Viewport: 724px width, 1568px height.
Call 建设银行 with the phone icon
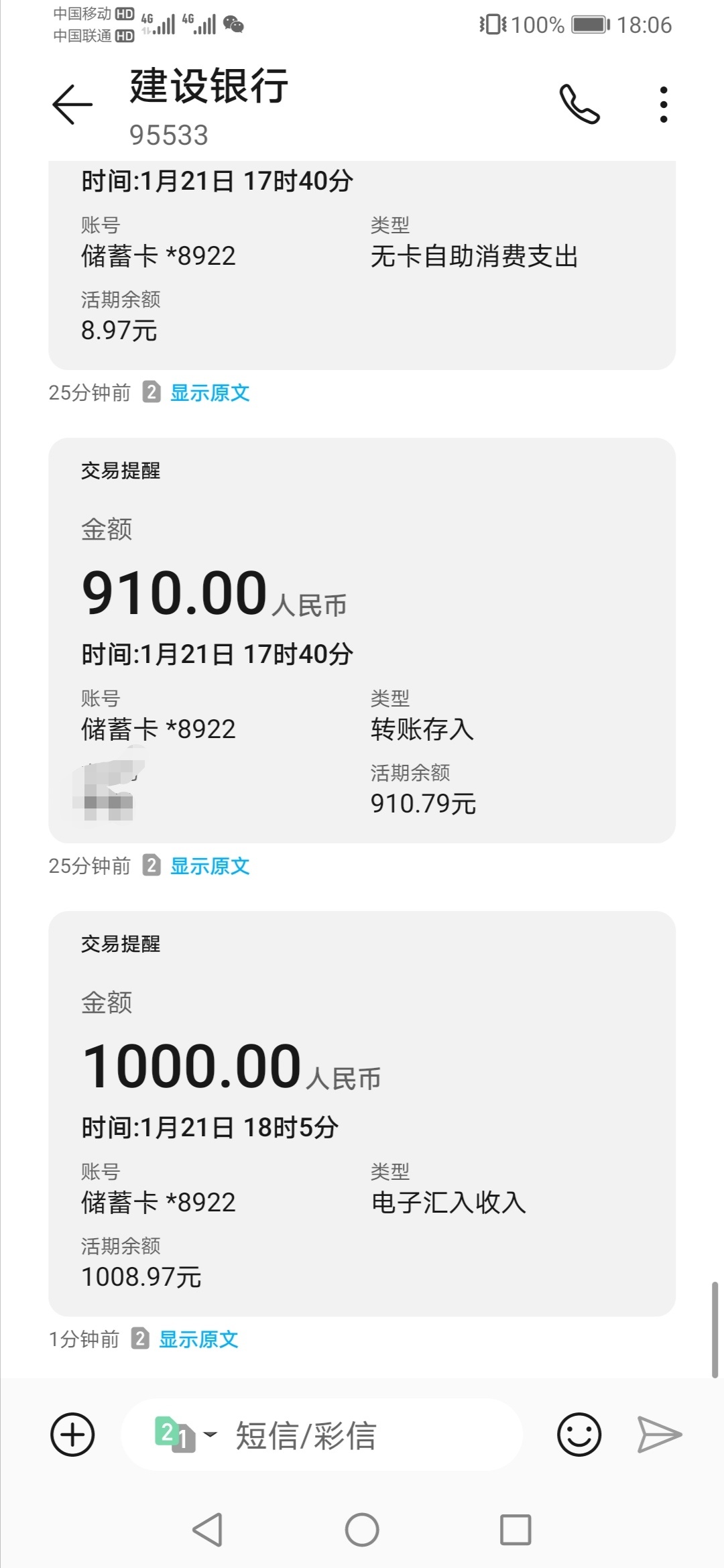click(x=579, y=104)
